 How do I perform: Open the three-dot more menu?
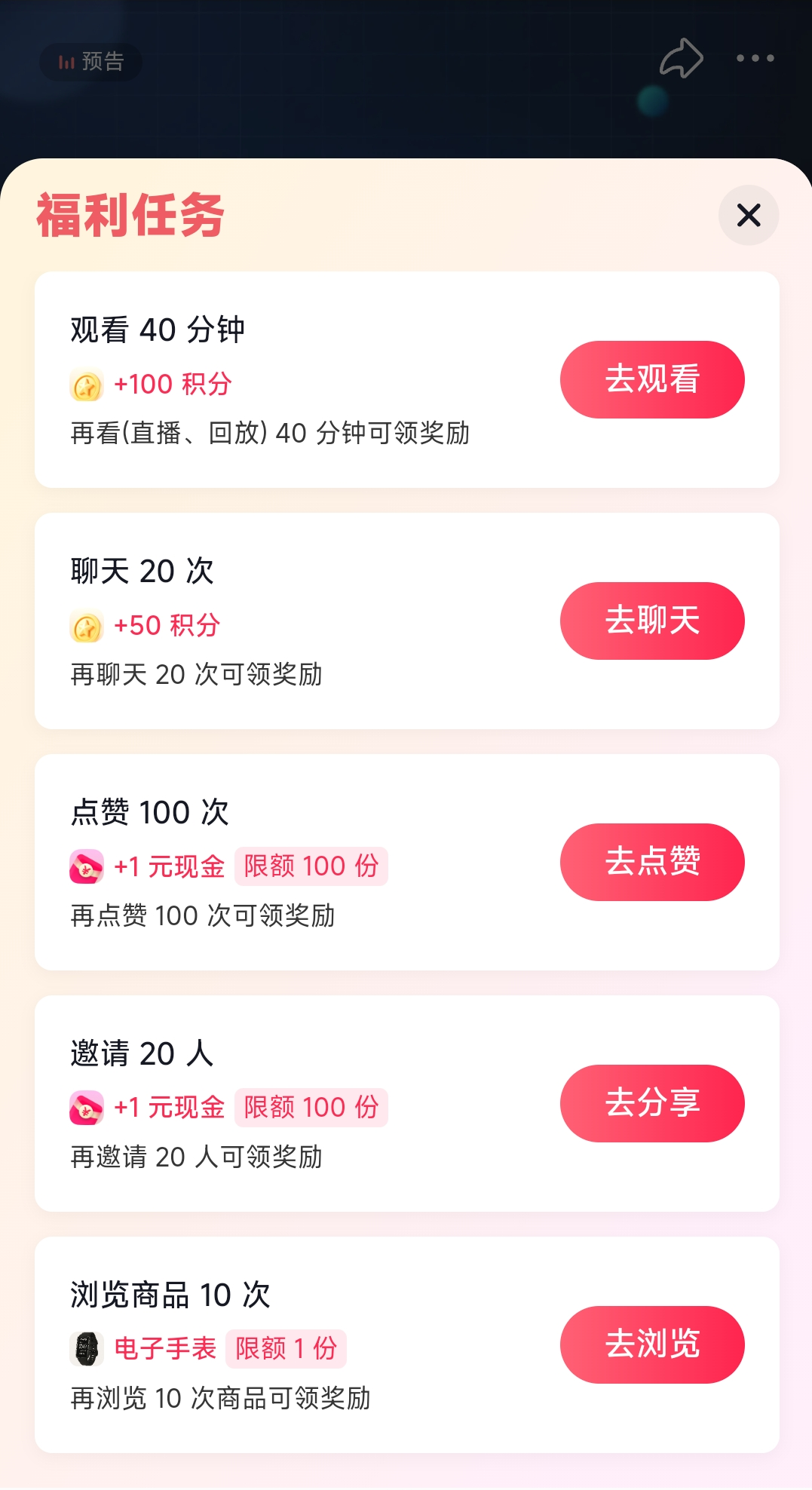[x=755, y=58]
